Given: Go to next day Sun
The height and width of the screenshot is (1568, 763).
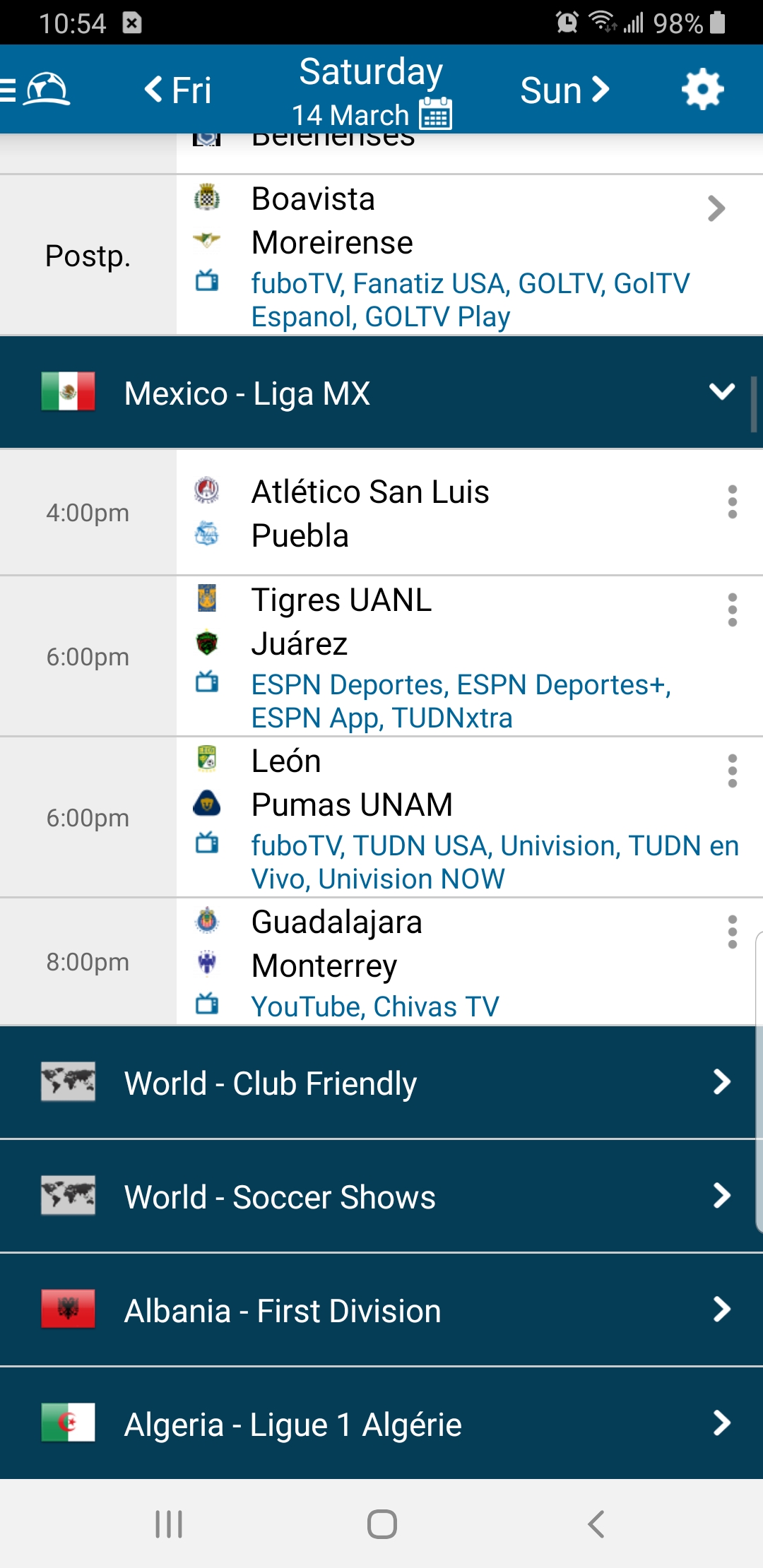Looking at the screenshot, I should click(564, 90).
